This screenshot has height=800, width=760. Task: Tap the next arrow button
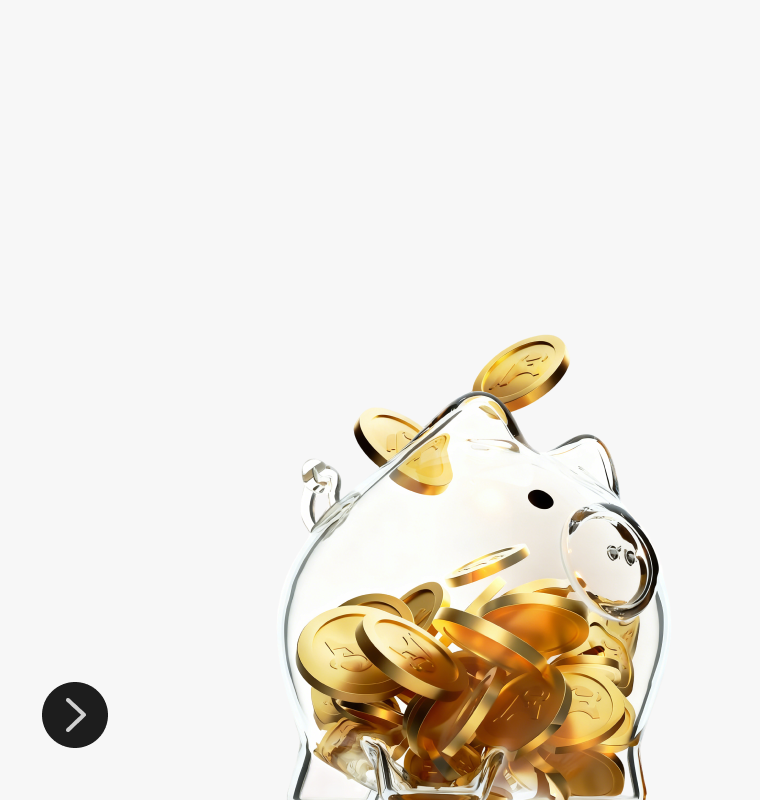click(x=75, y=715)
